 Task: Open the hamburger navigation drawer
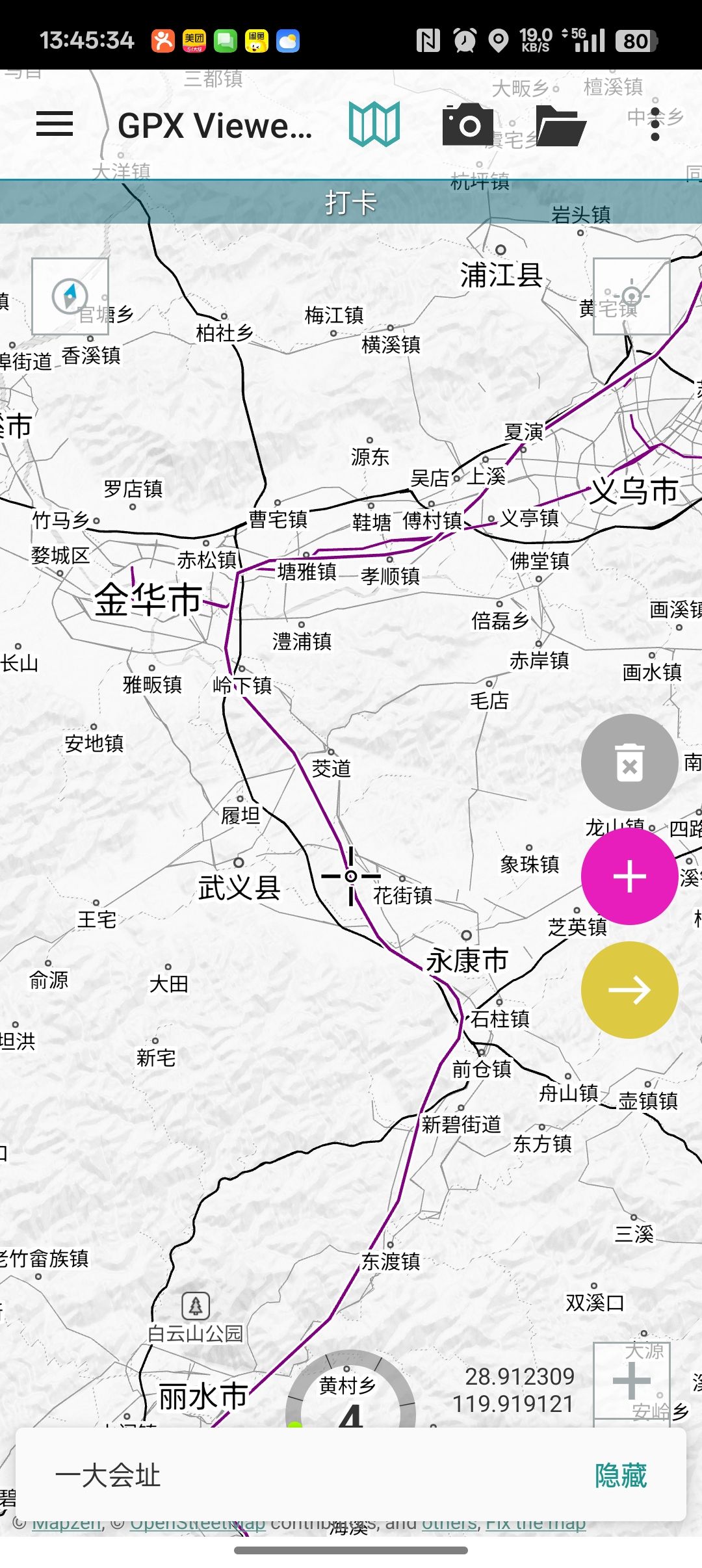point(55,124)
